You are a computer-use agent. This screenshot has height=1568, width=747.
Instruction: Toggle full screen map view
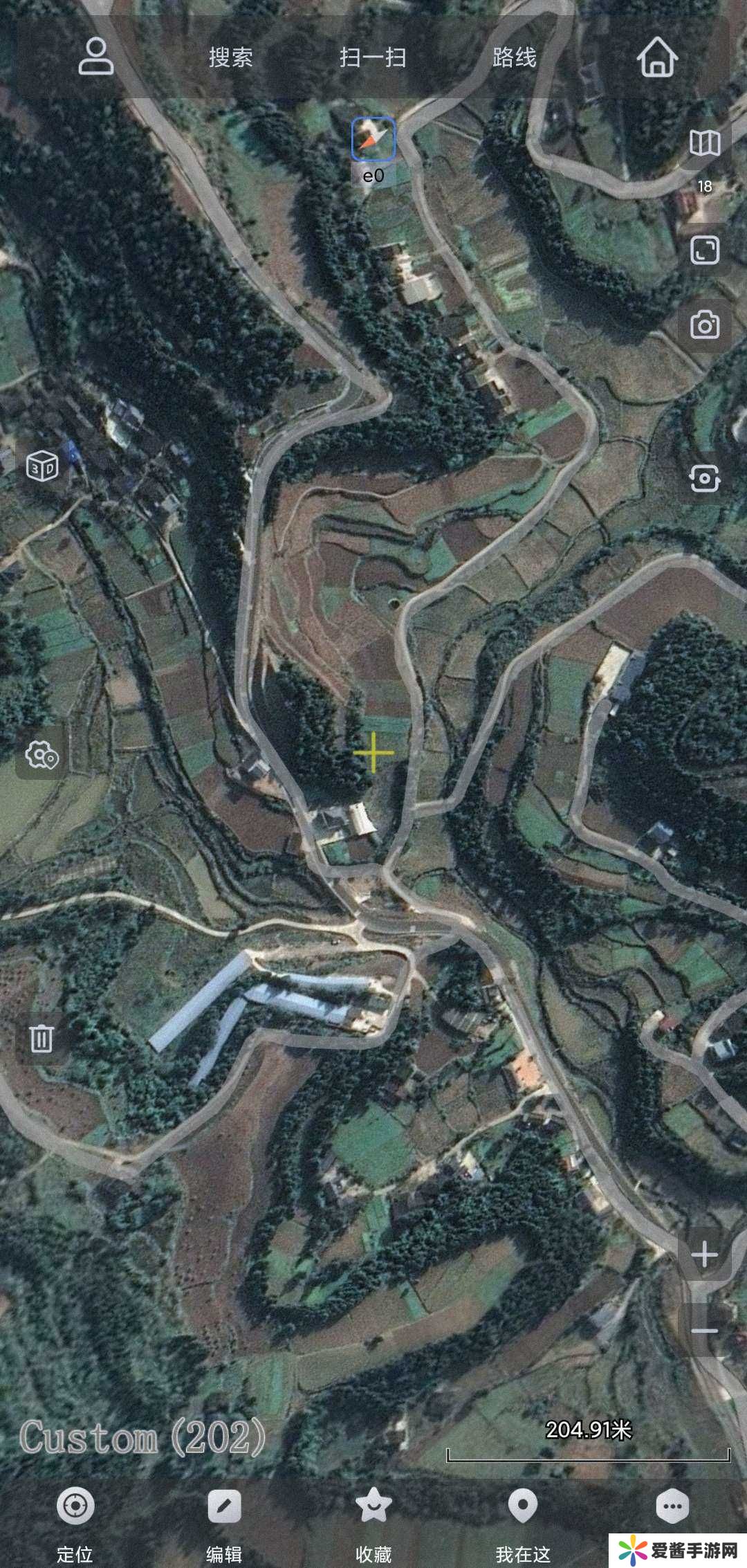point(705,250)
